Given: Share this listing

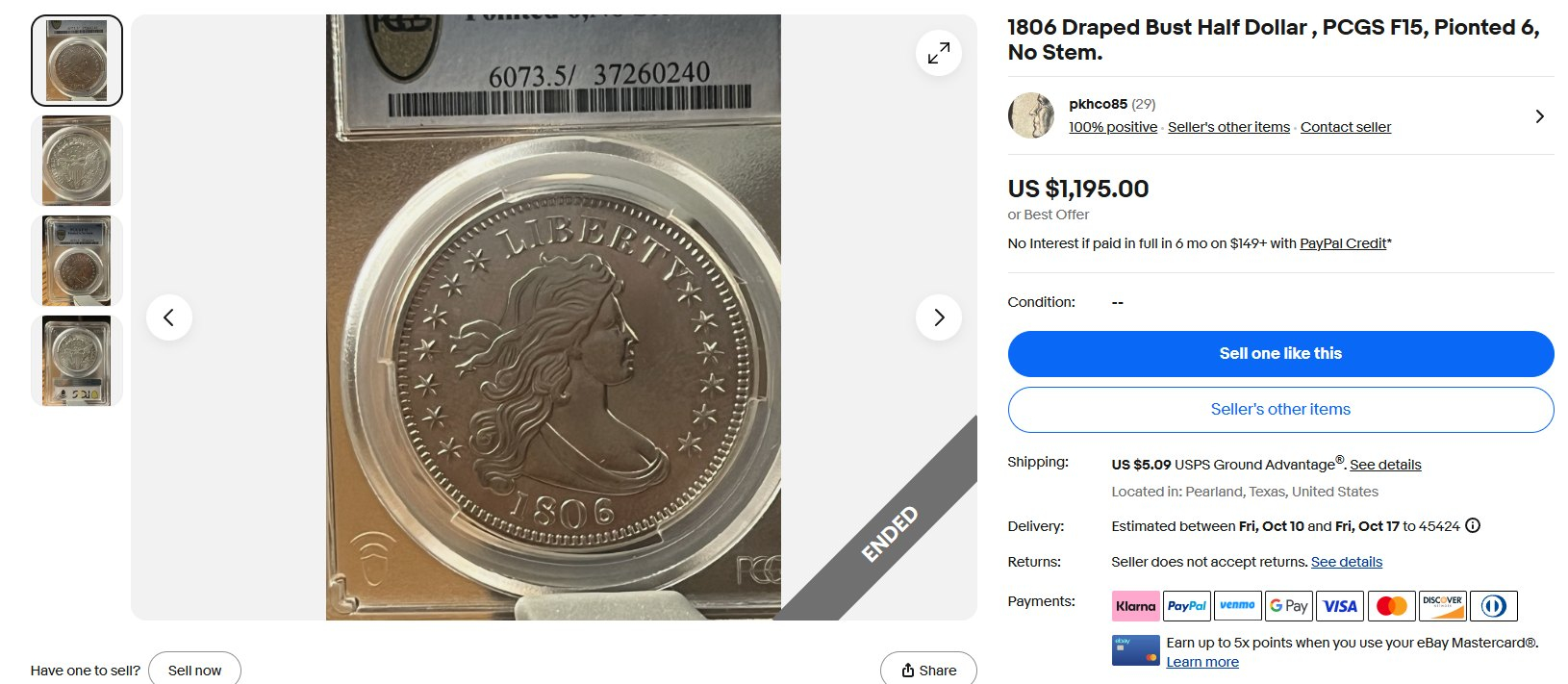Looking at the screenshot, I should pos(928,670).
